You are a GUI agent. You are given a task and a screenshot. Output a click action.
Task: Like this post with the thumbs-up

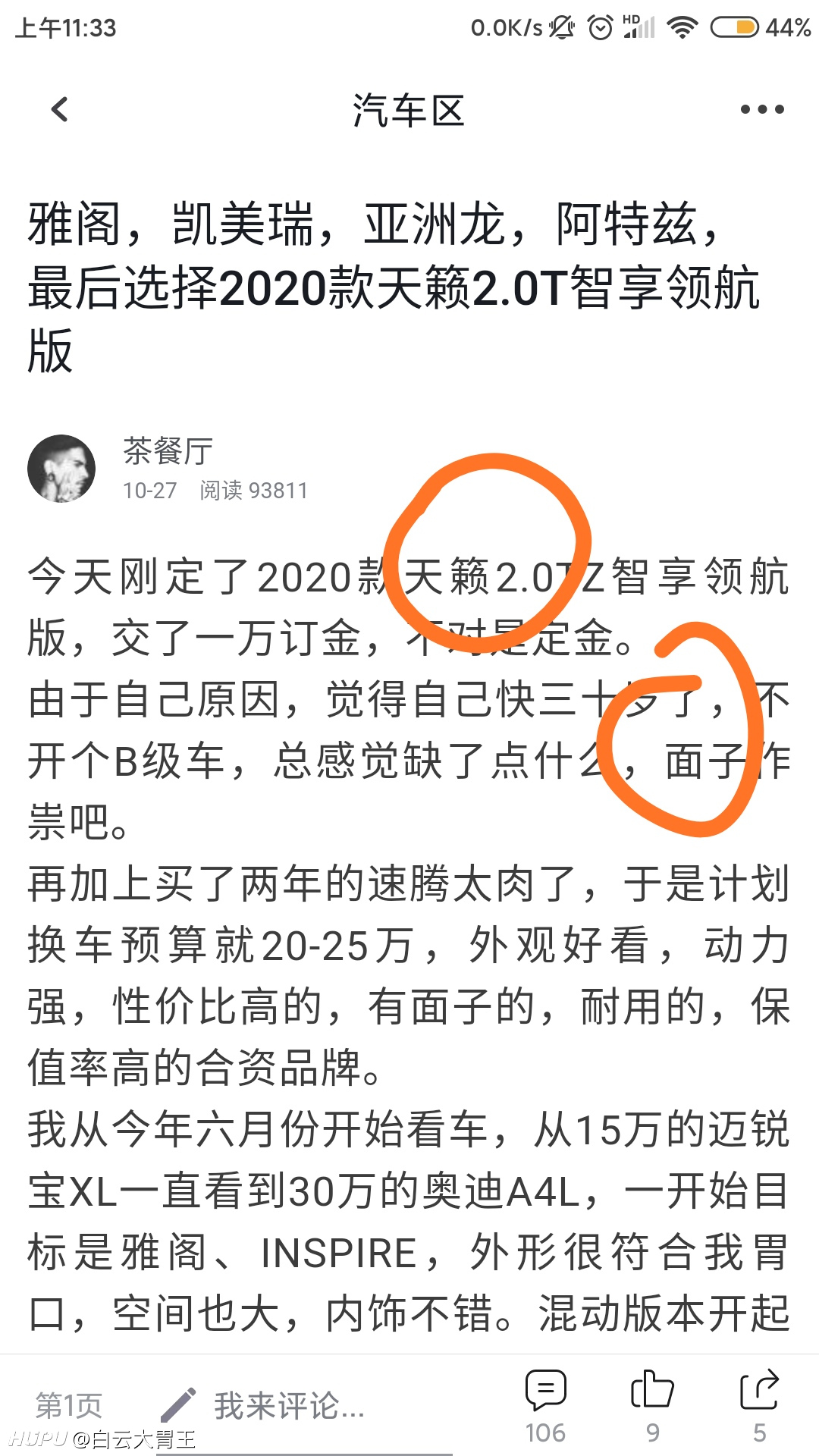[x=652, y=1406]
